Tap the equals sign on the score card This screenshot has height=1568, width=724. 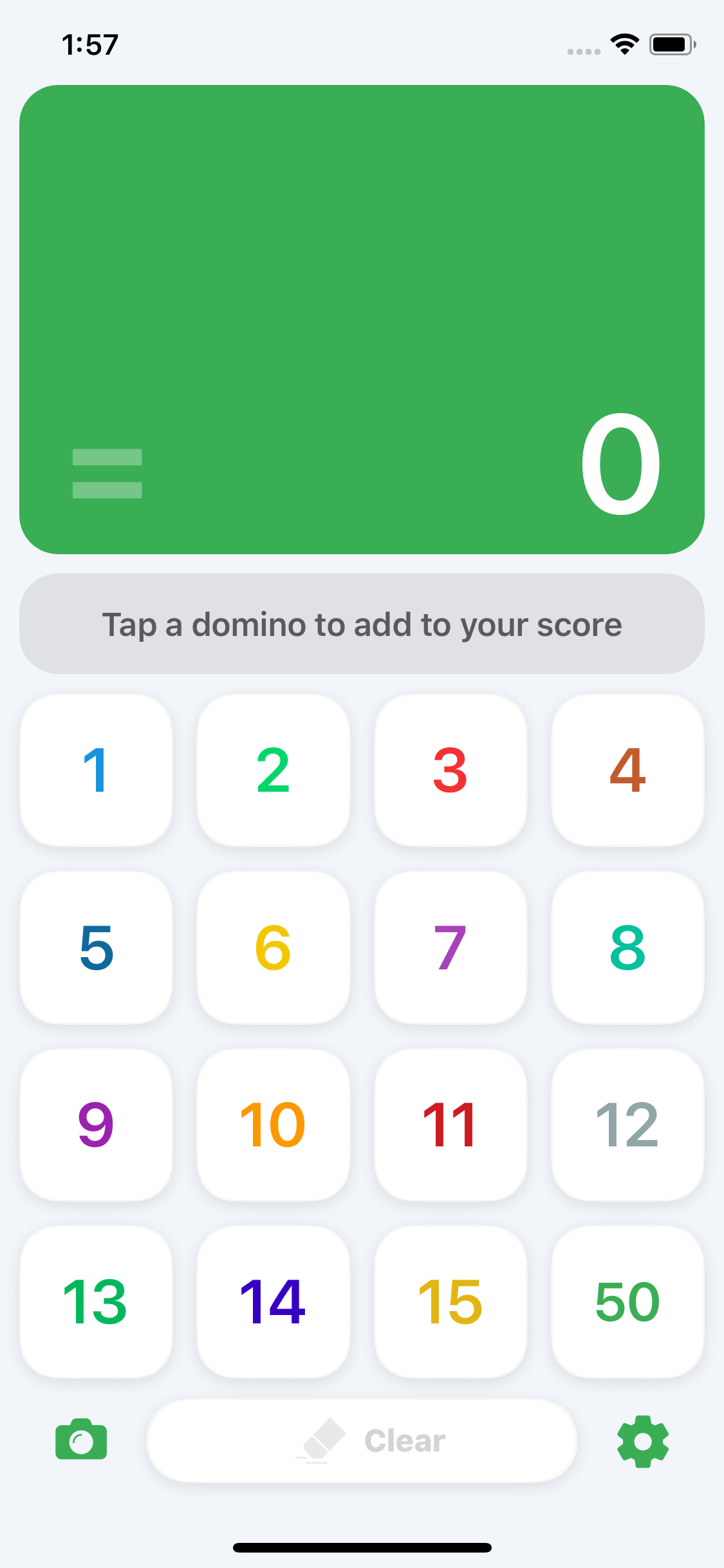point(107,474)
